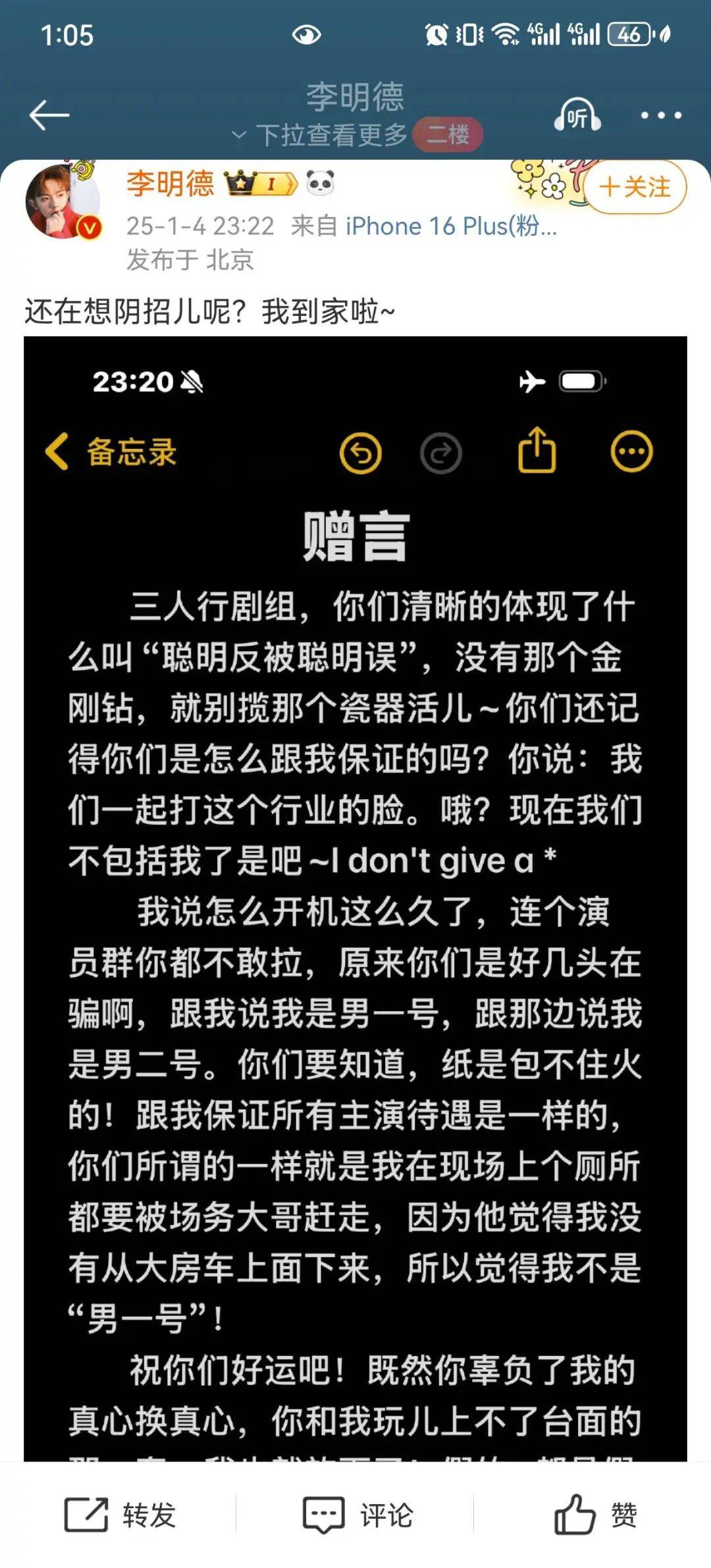This screenshot has width=711, height=1568.
Task: Open the listen headphone icon
Action: pos(577,116)
